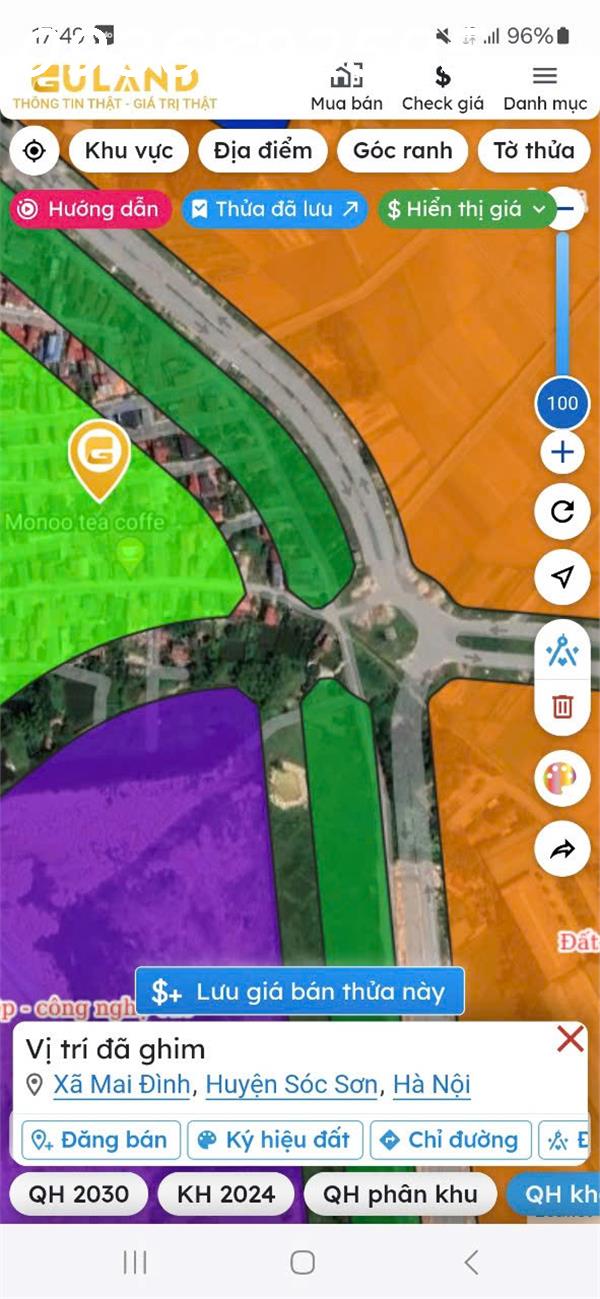Close the pinned location panel
This screenshot has height=1299, width=600.
point(570,1040)
